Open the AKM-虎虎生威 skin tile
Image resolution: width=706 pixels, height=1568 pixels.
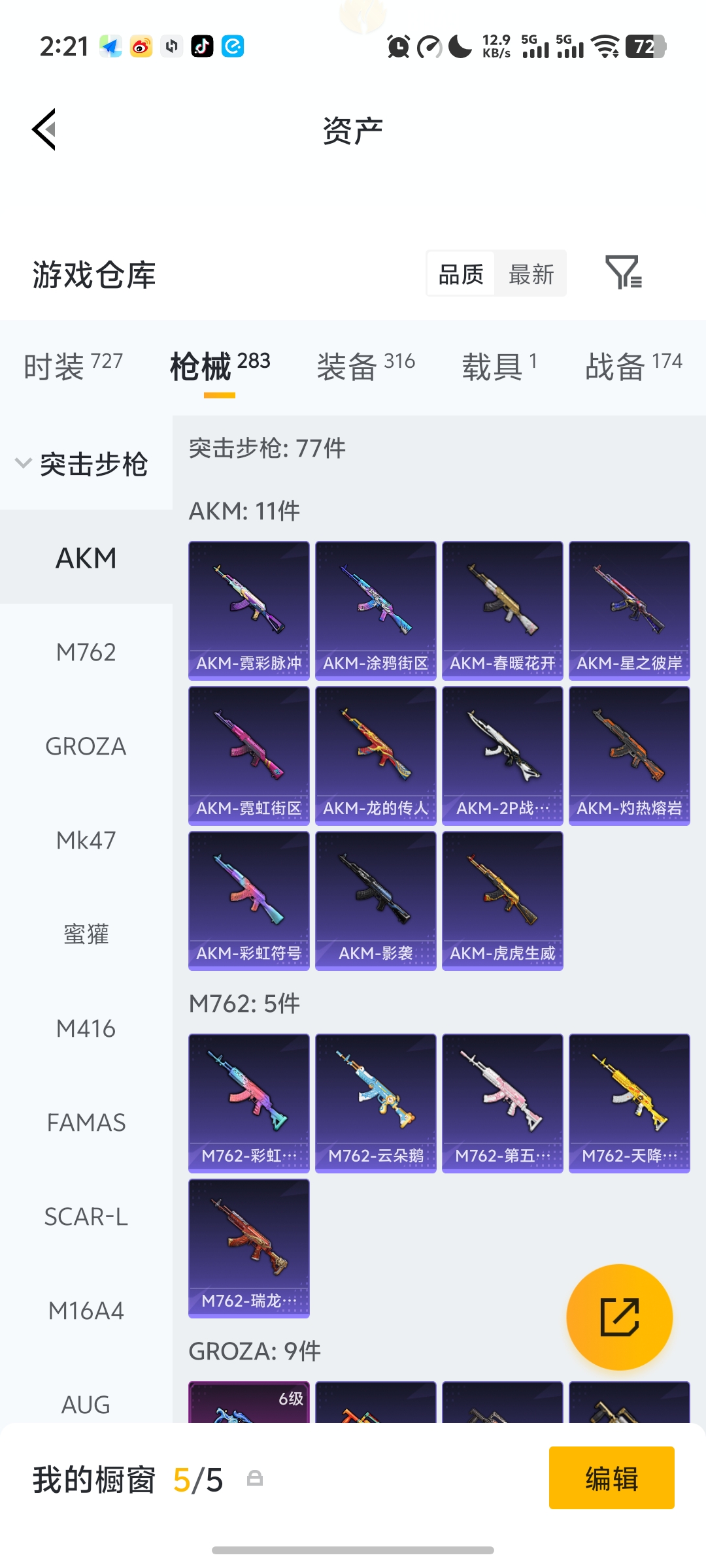tap(502, 900)
